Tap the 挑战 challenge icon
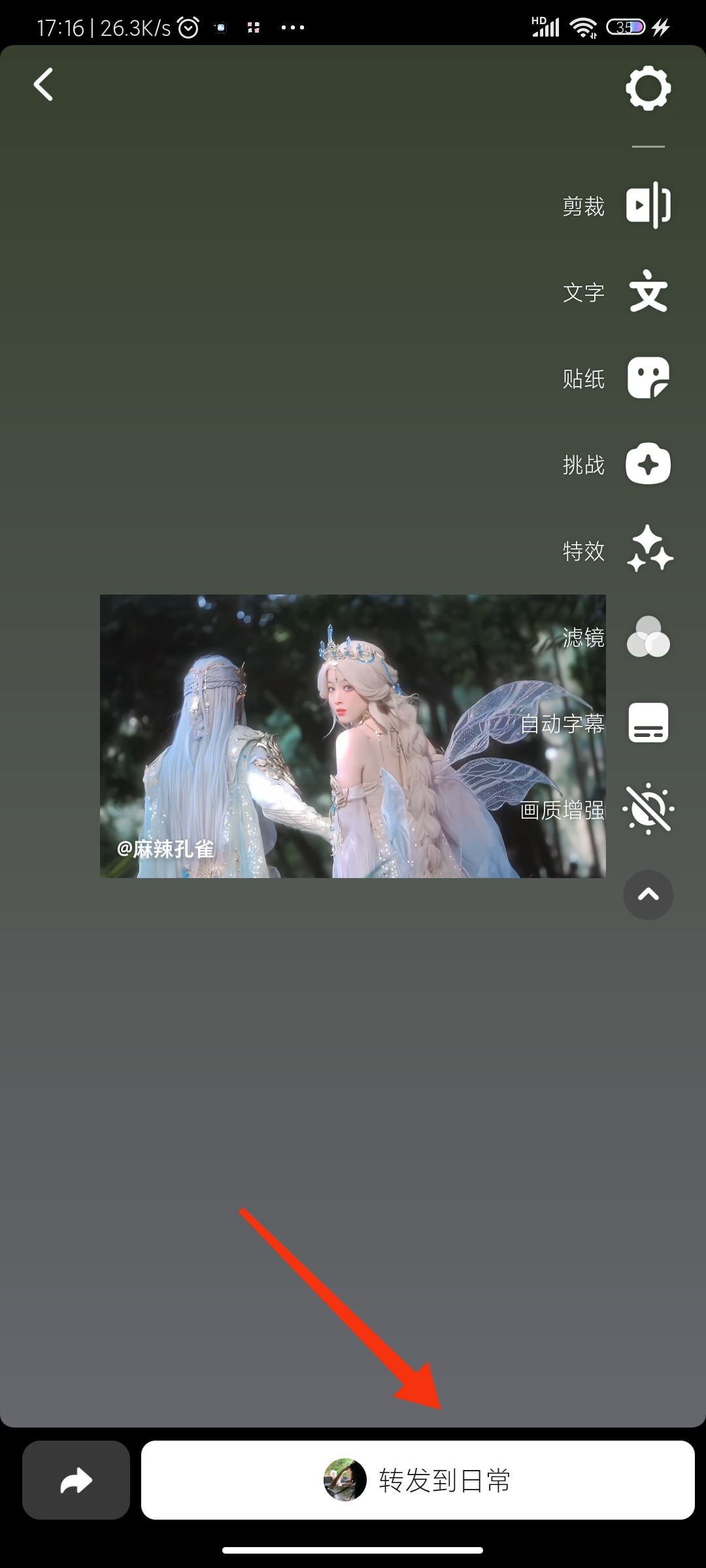This screenshot has height=1568, width=706. coord(648,465)
